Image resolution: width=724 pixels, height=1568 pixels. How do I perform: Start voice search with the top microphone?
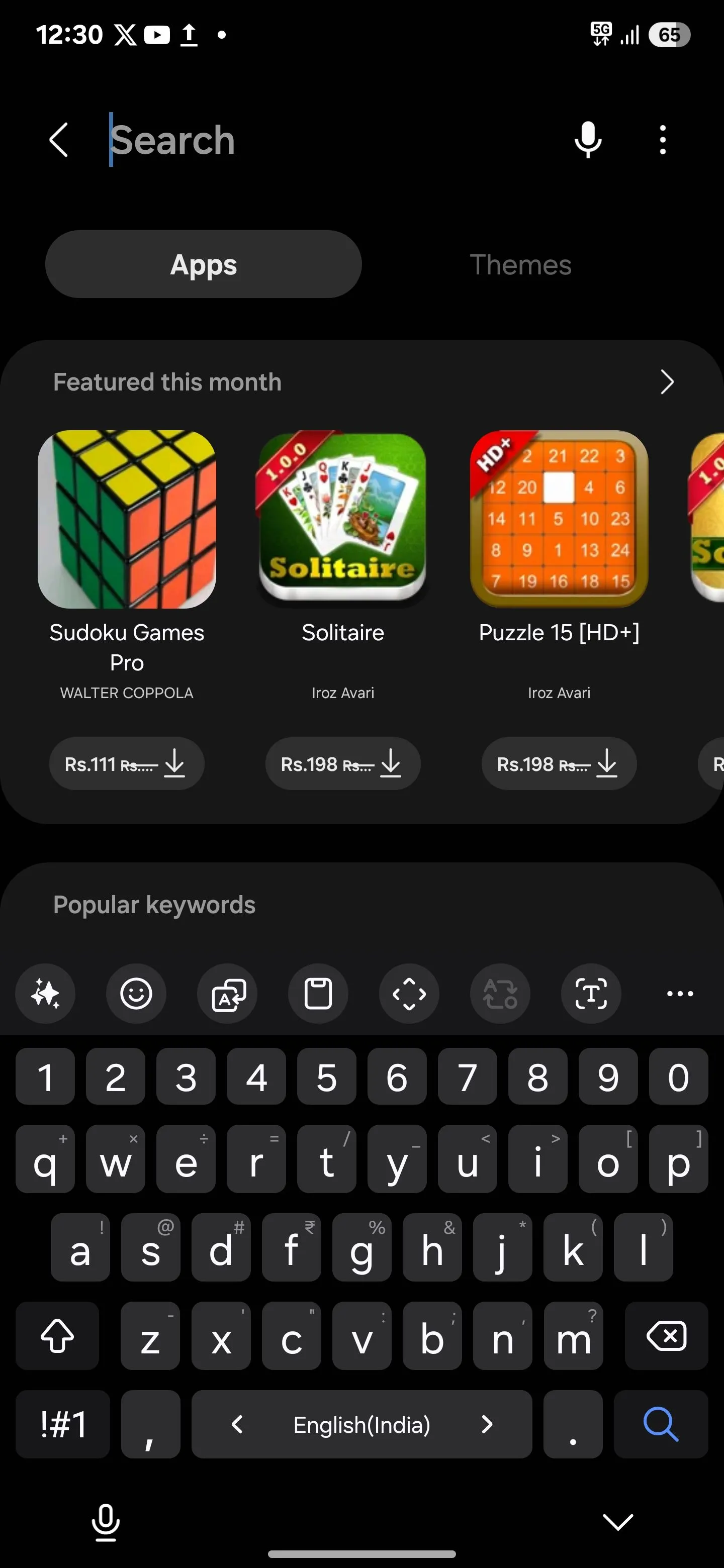click(x=588, y=140)
